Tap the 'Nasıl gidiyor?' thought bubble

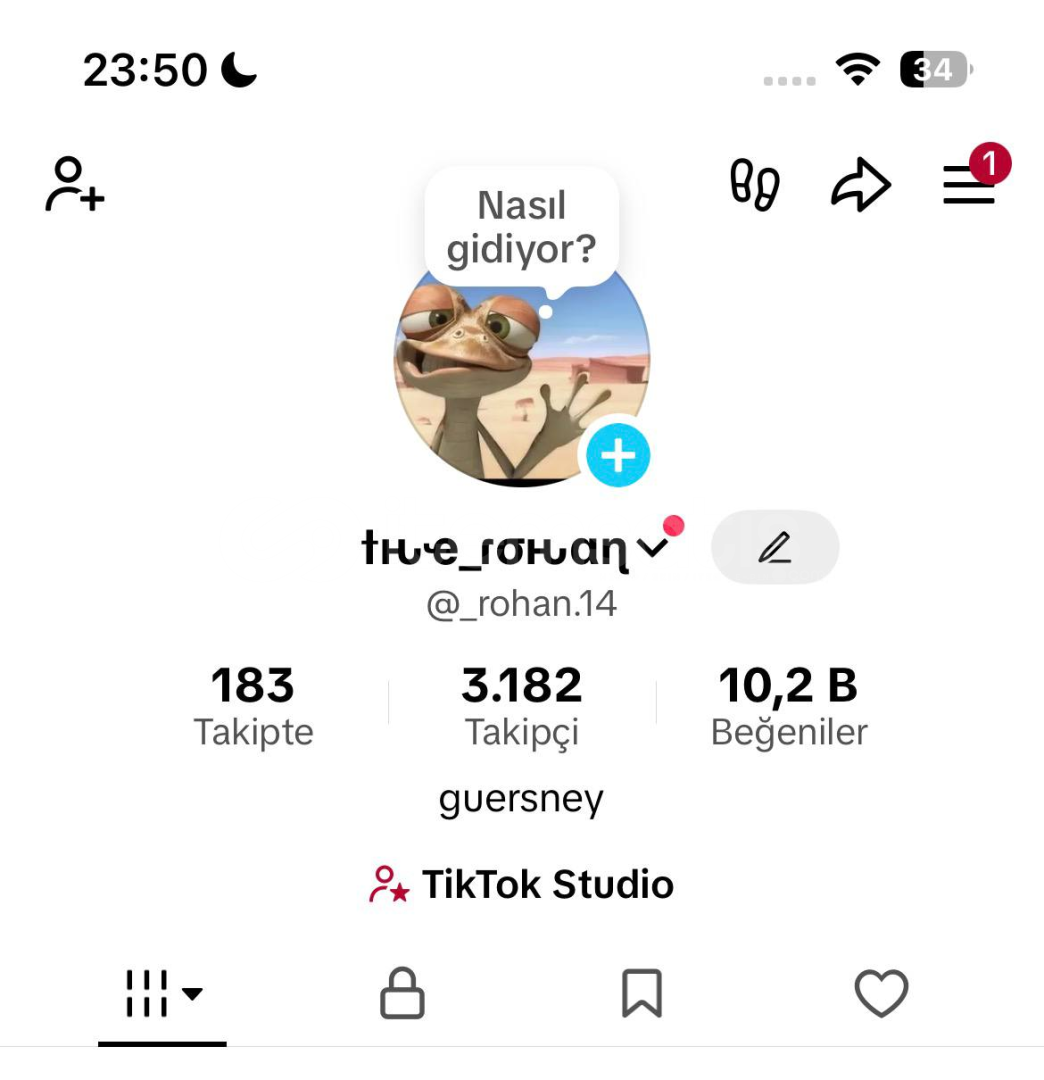[x=521, y=227]
